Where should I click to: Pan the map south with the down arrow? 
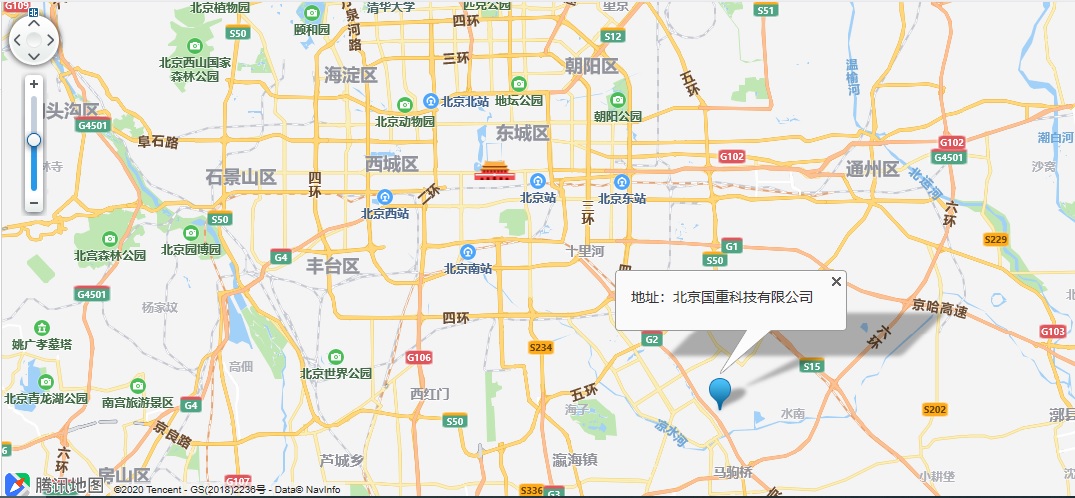pos(34,55)
